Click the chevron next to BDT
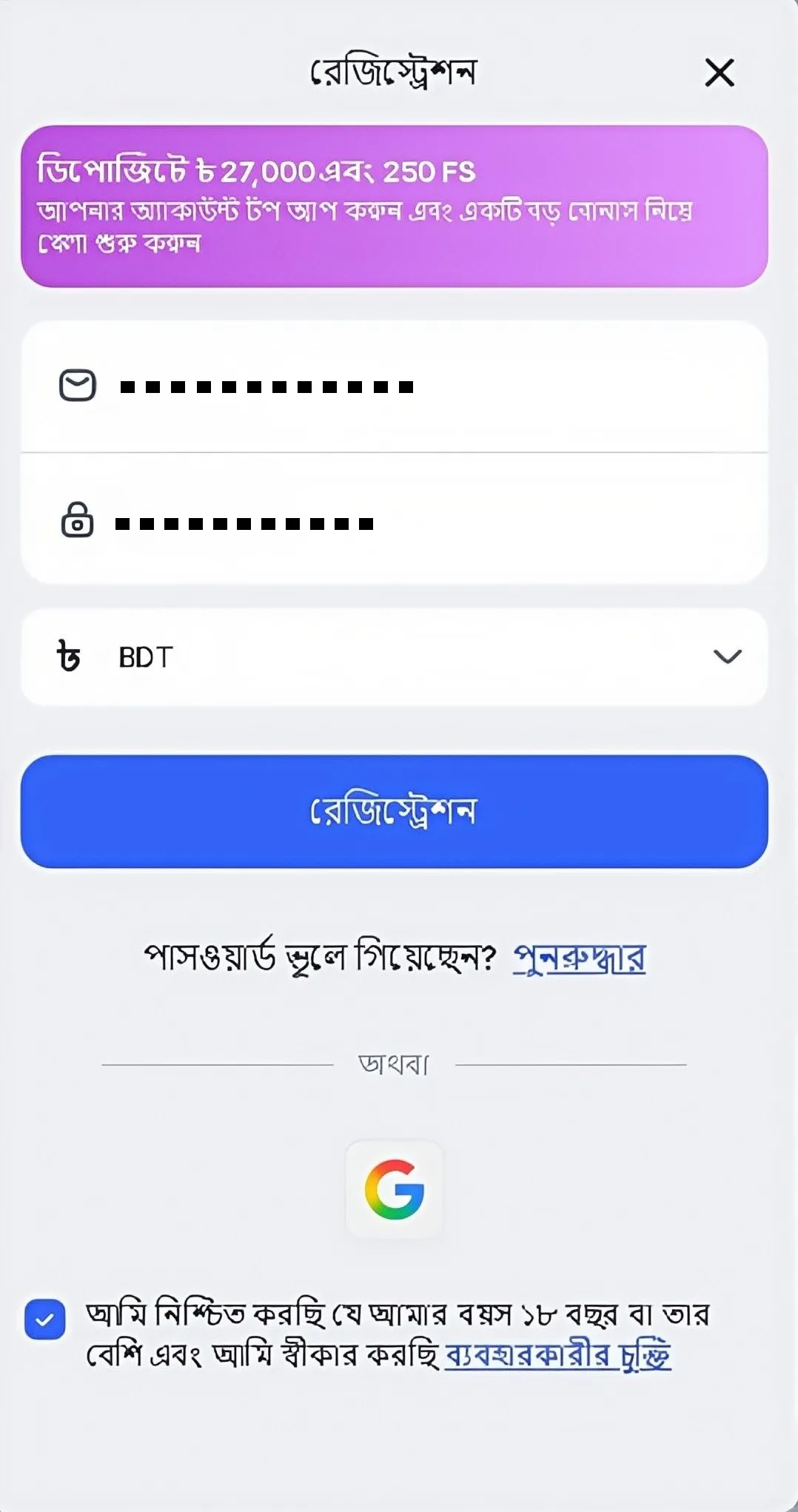798x1512 pixels. [x=727, y=656]
